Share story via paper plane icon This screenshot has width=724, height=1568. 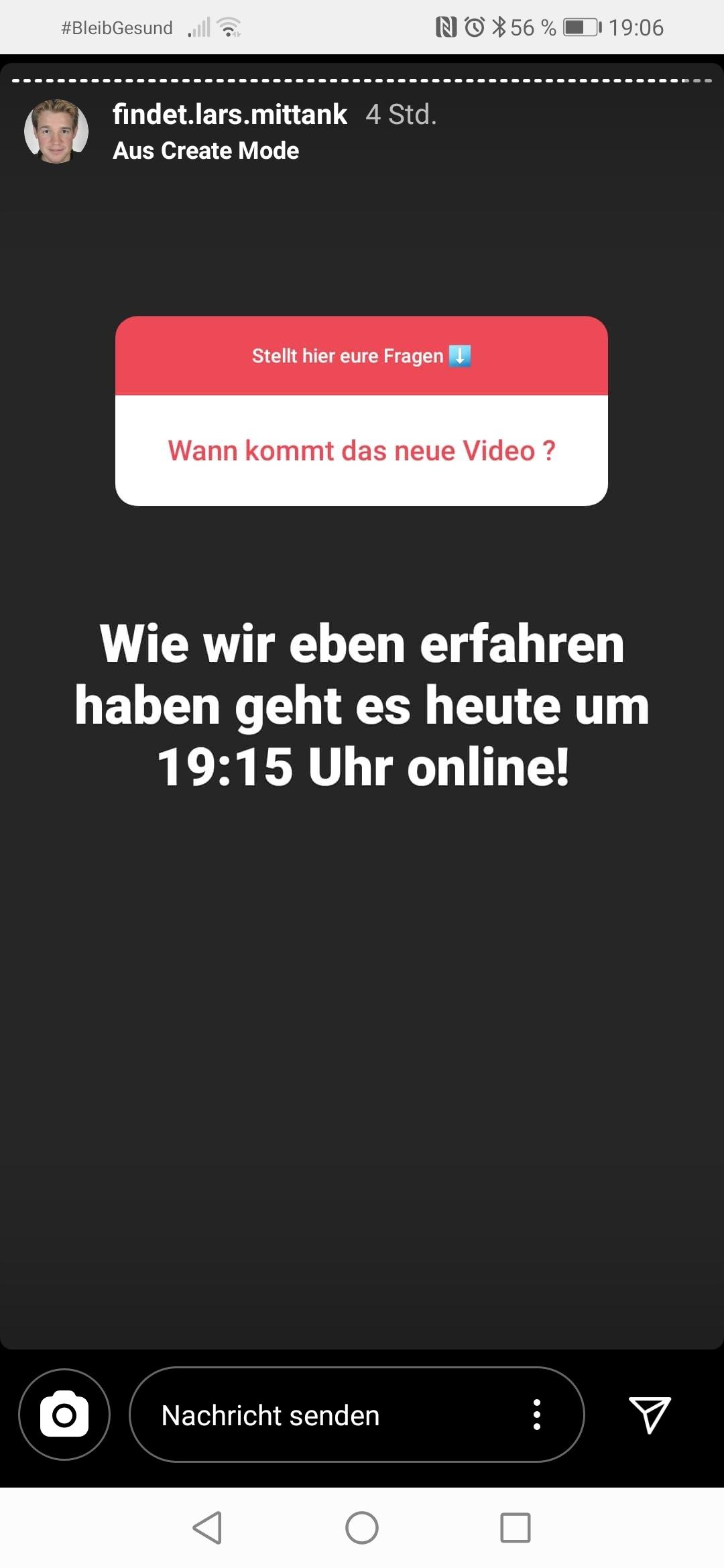click(650, 1415)
